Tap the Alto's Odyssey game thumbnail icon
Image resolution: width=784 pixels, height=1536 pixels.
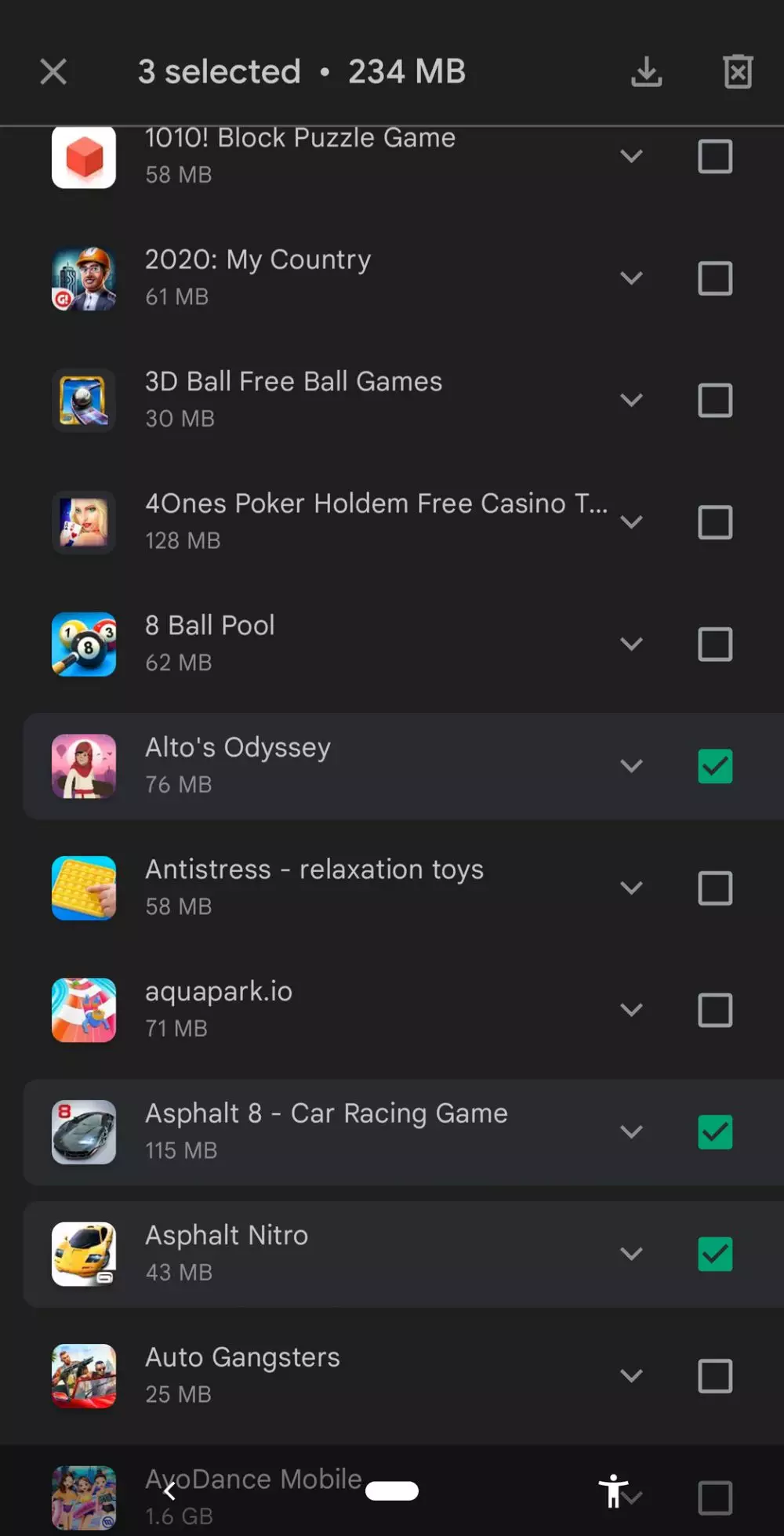(83, 766)
